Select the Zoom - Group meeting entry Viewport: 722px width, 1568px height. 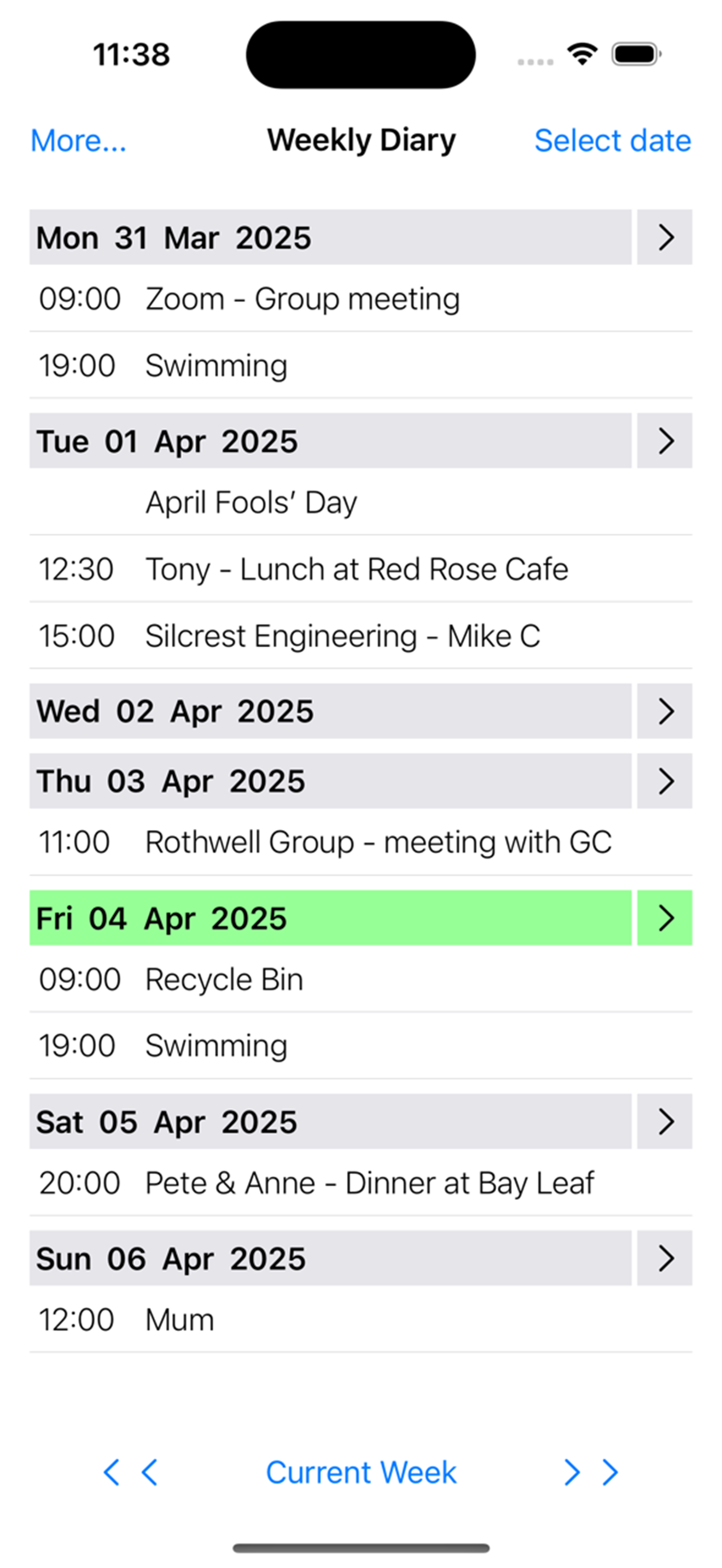[x=301, y=299]
